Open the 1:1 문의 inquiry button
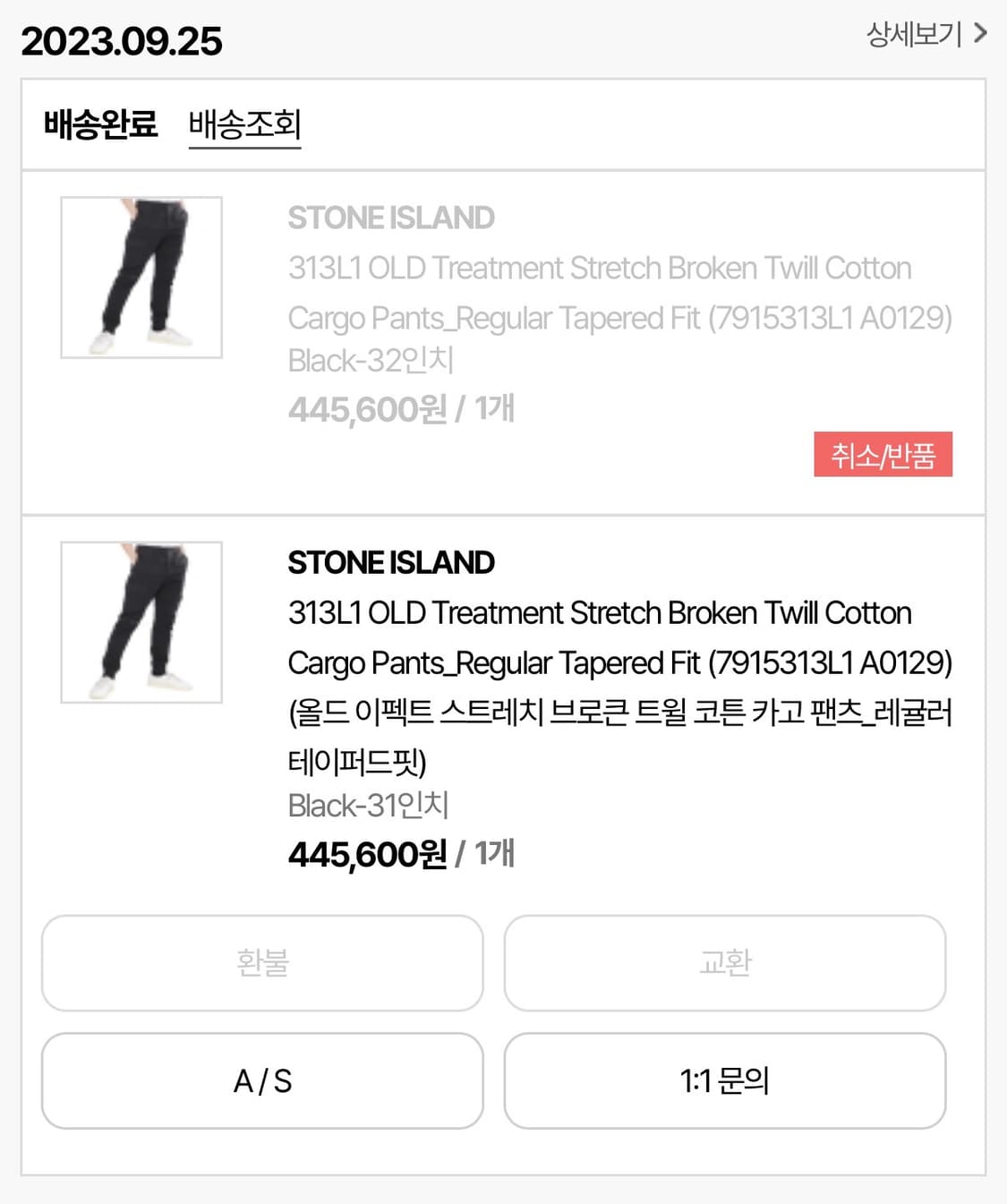This screenshot has height=1204, width=1007. [724, 1080]
